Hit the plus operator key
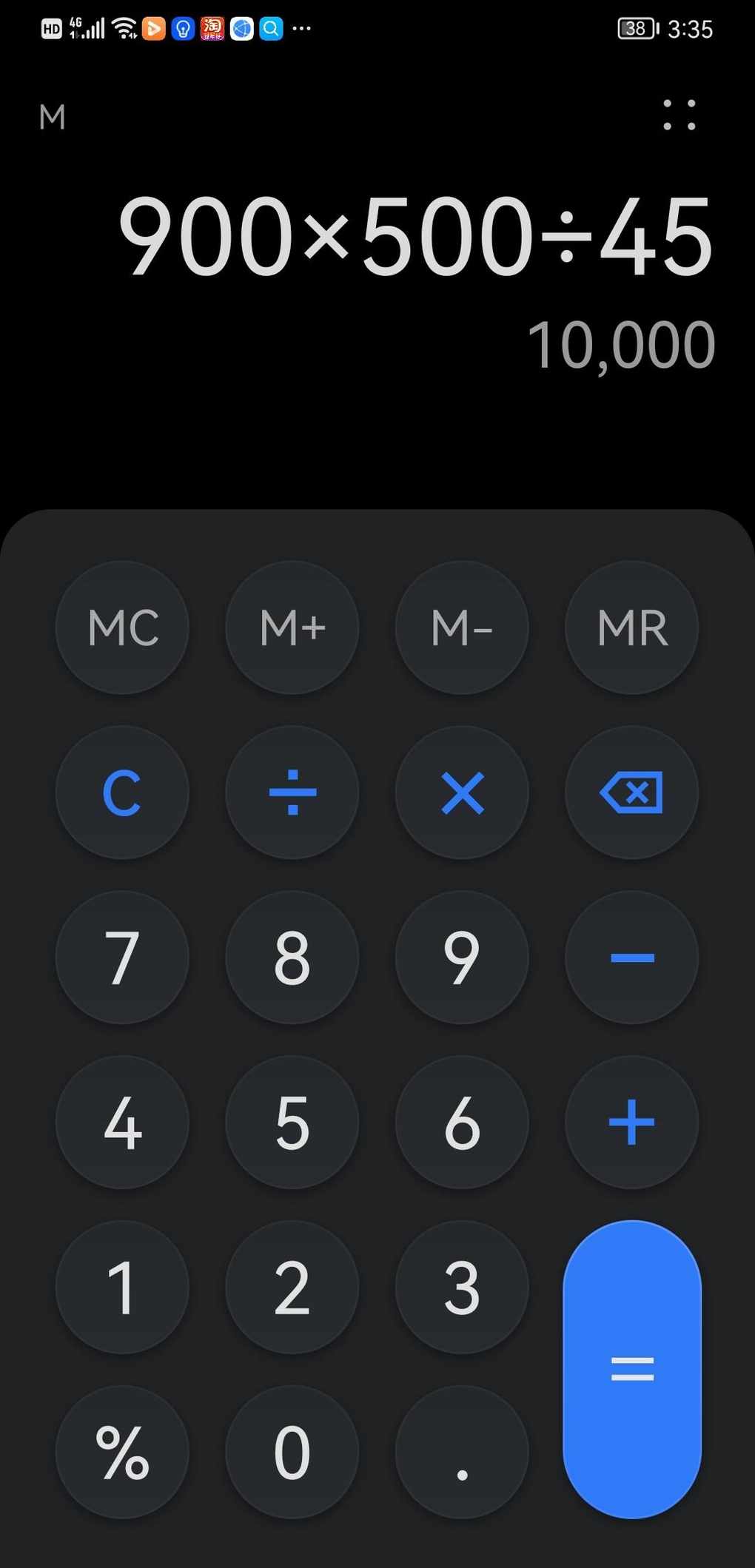The width and height of the screenshot is (755, 1568). 631,1123
